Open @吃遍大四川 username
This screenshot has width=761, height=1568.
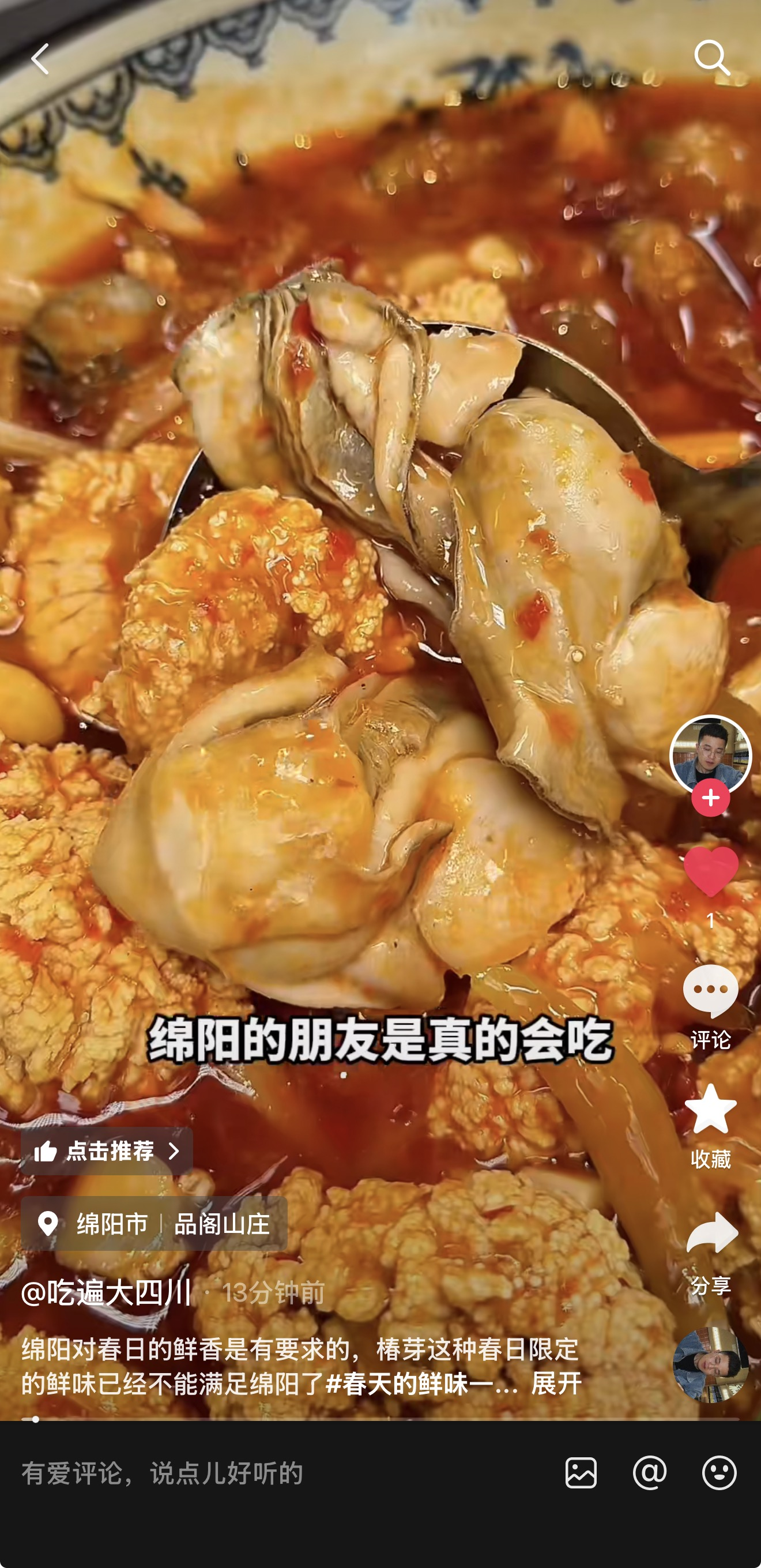[107, 1292]
